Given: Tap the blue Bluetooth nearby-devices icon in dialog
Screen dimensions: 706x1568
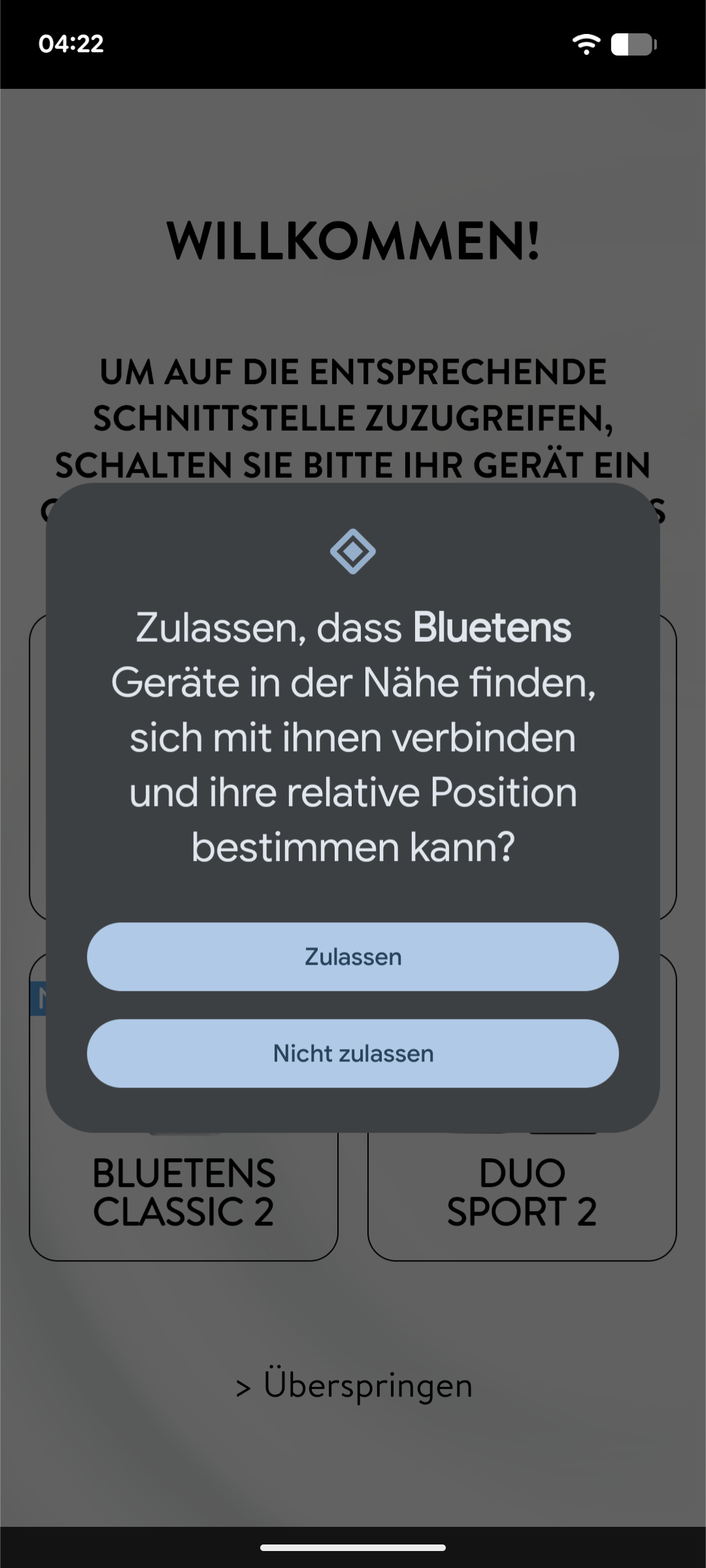Looking at the screenshot, I should (353, 552).
